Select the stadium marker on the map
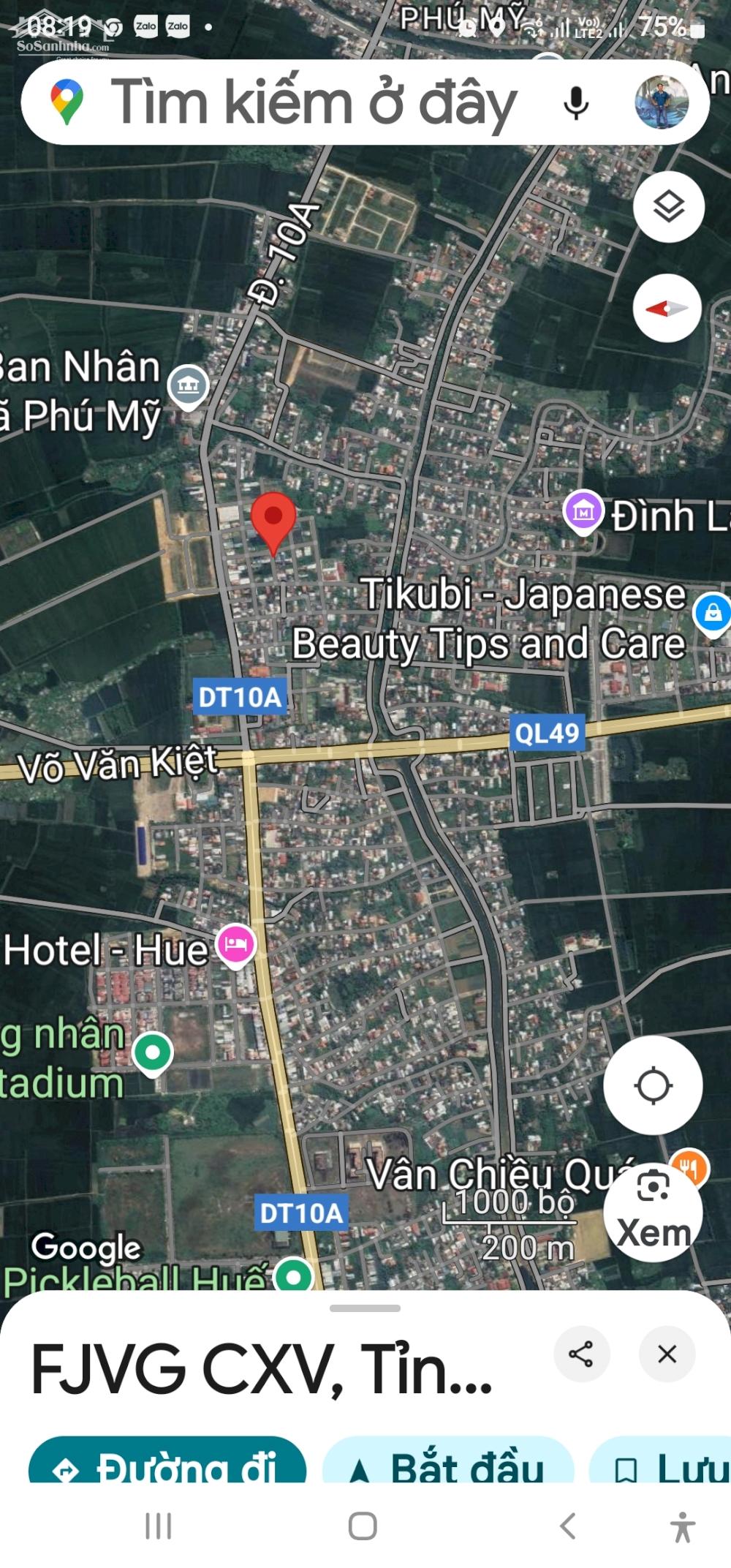Screen dimensions: 731x1568 pos(153,1053)
